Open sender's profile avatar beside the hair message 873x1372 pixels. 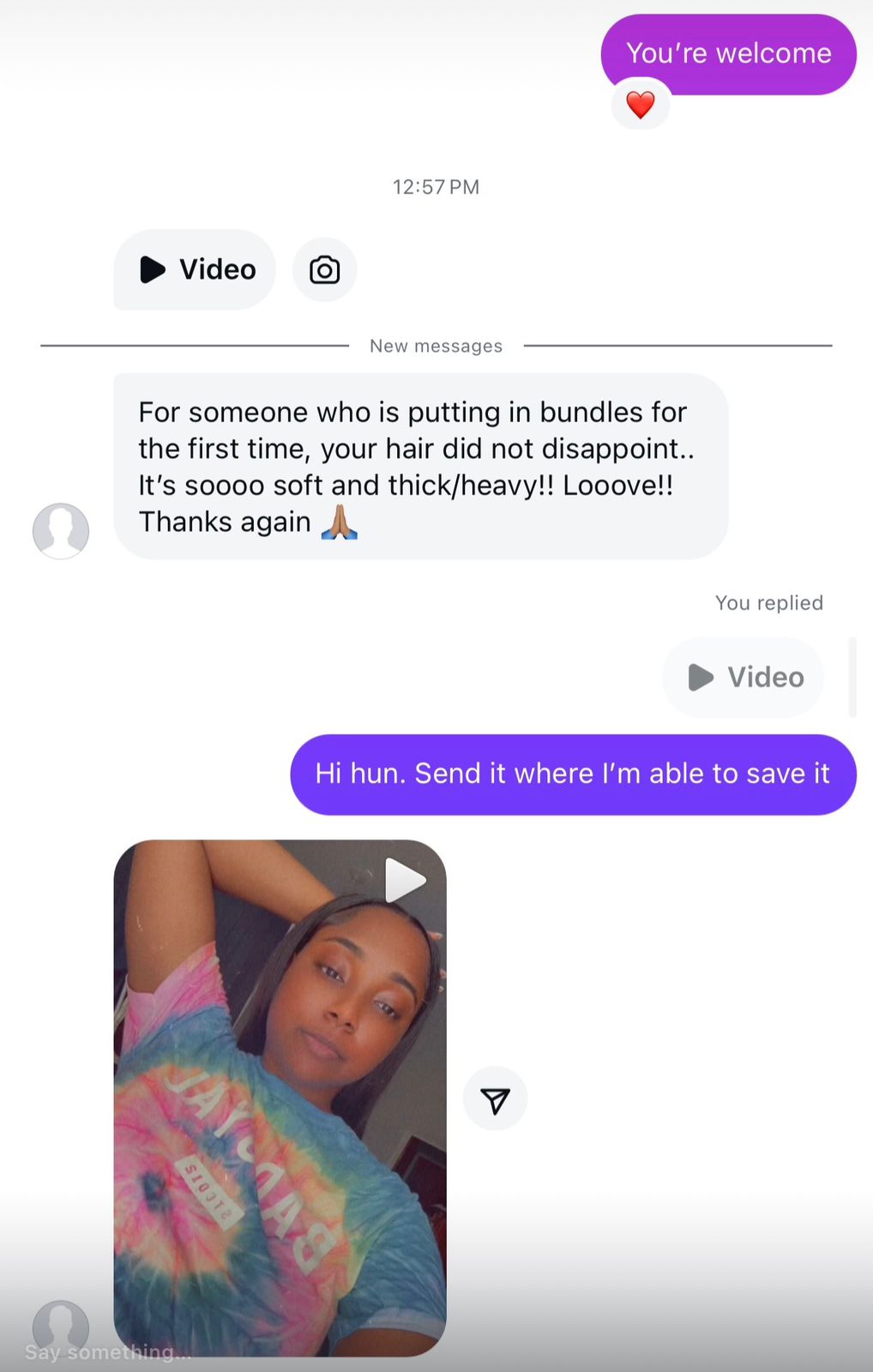click(61, 531)
